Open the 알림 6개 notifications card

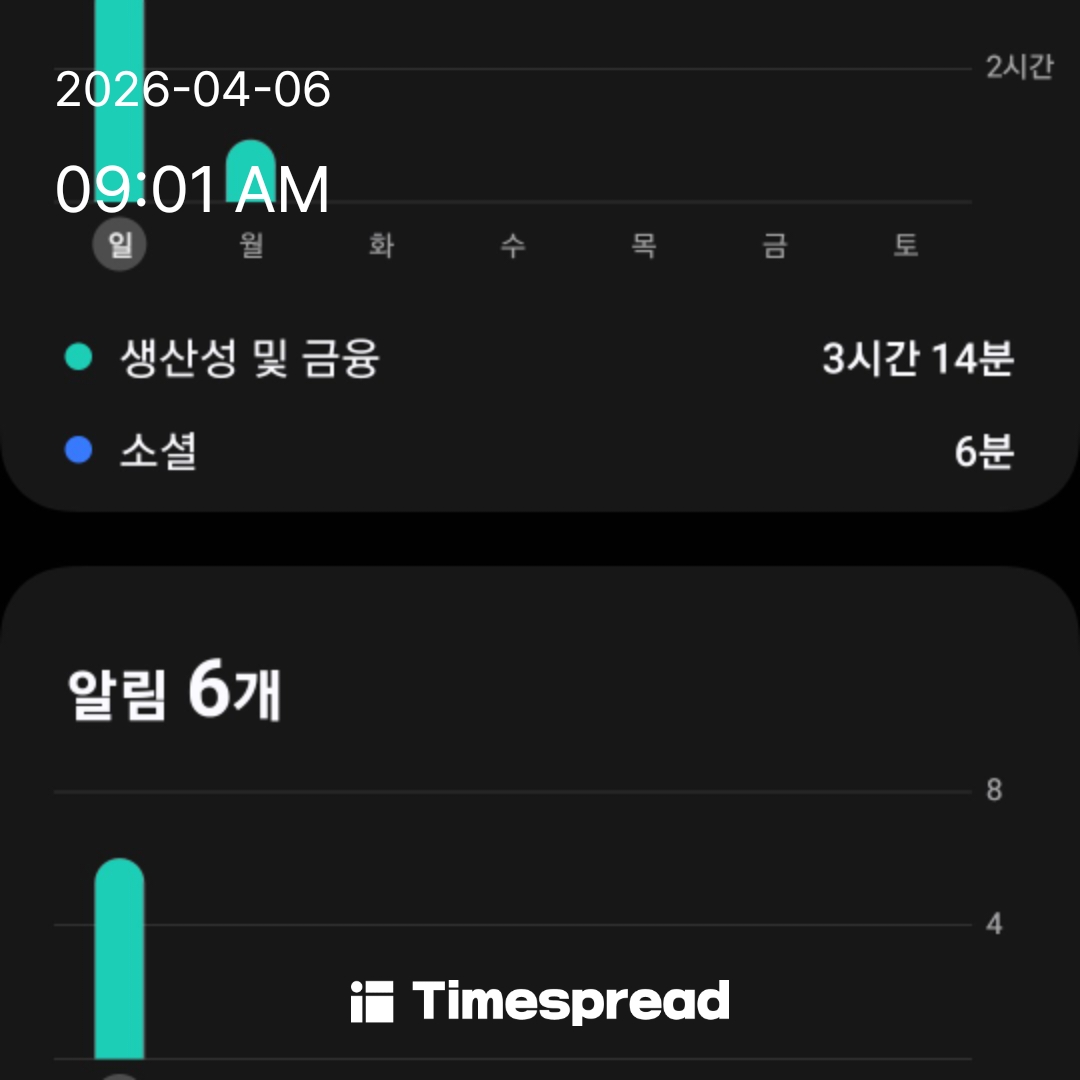click(174, 693)
